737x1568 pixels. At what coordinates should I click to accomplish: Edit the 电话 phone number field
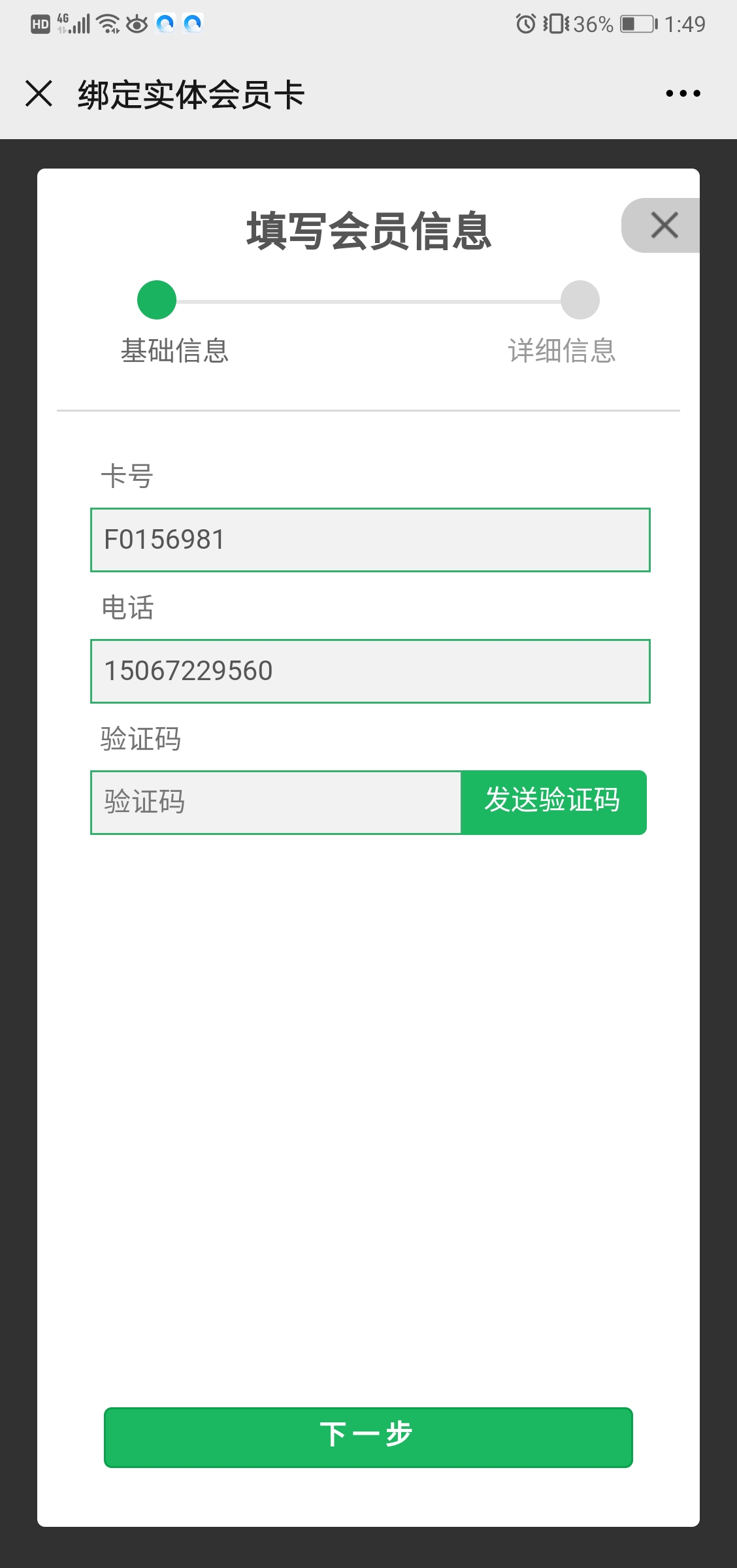[370, 671]
